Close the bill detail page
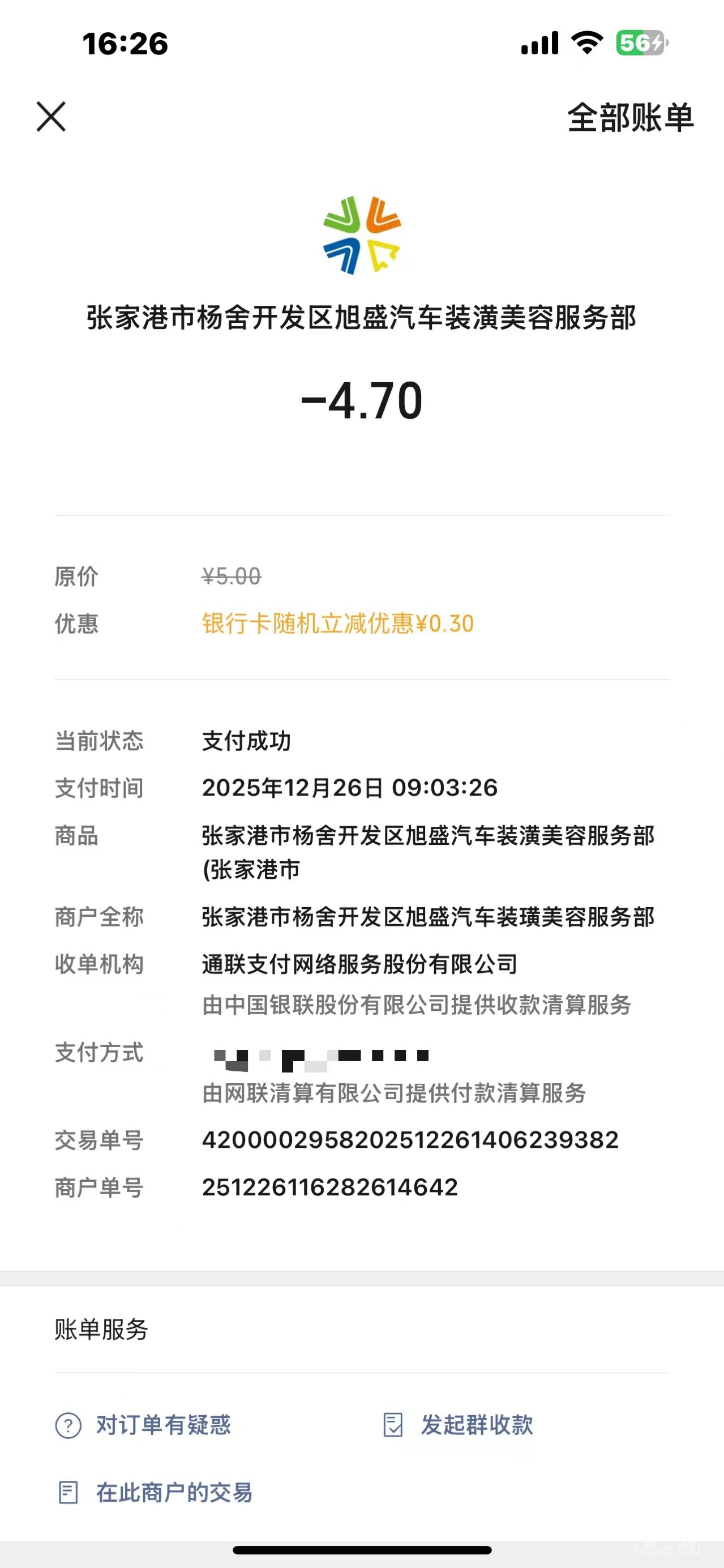Viewport: 724px width, 1568px height. 51,116
